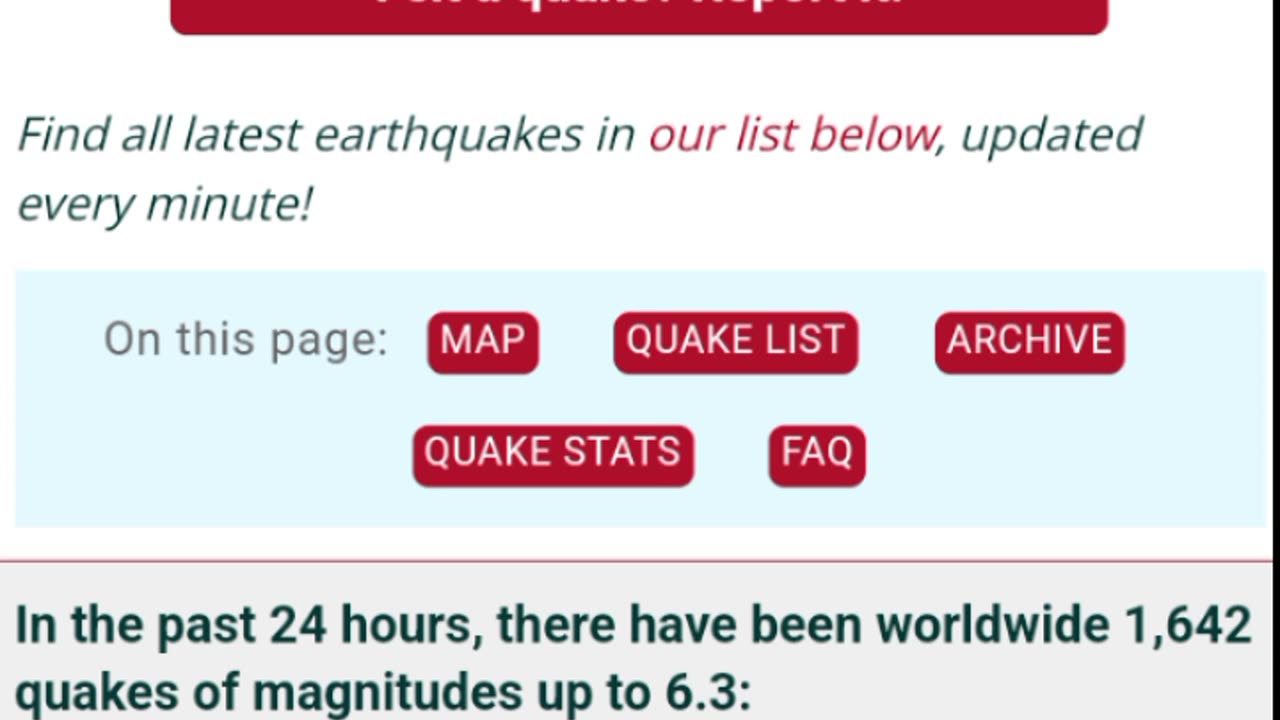
Task: Jump to the MAP section
Action: (x=483, y=342)
